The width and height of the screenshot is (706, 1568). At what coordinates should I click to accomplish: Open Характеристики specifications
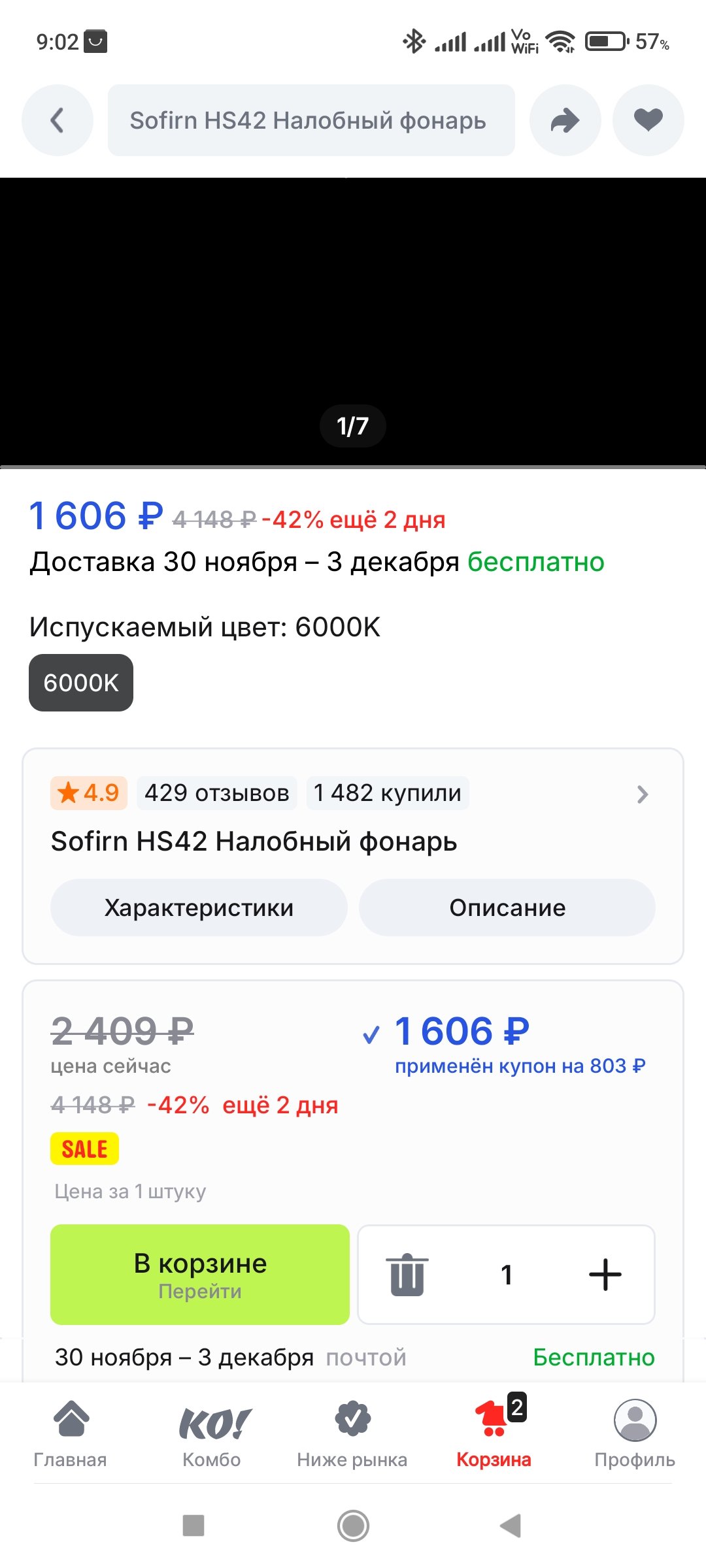coord(199,907)
